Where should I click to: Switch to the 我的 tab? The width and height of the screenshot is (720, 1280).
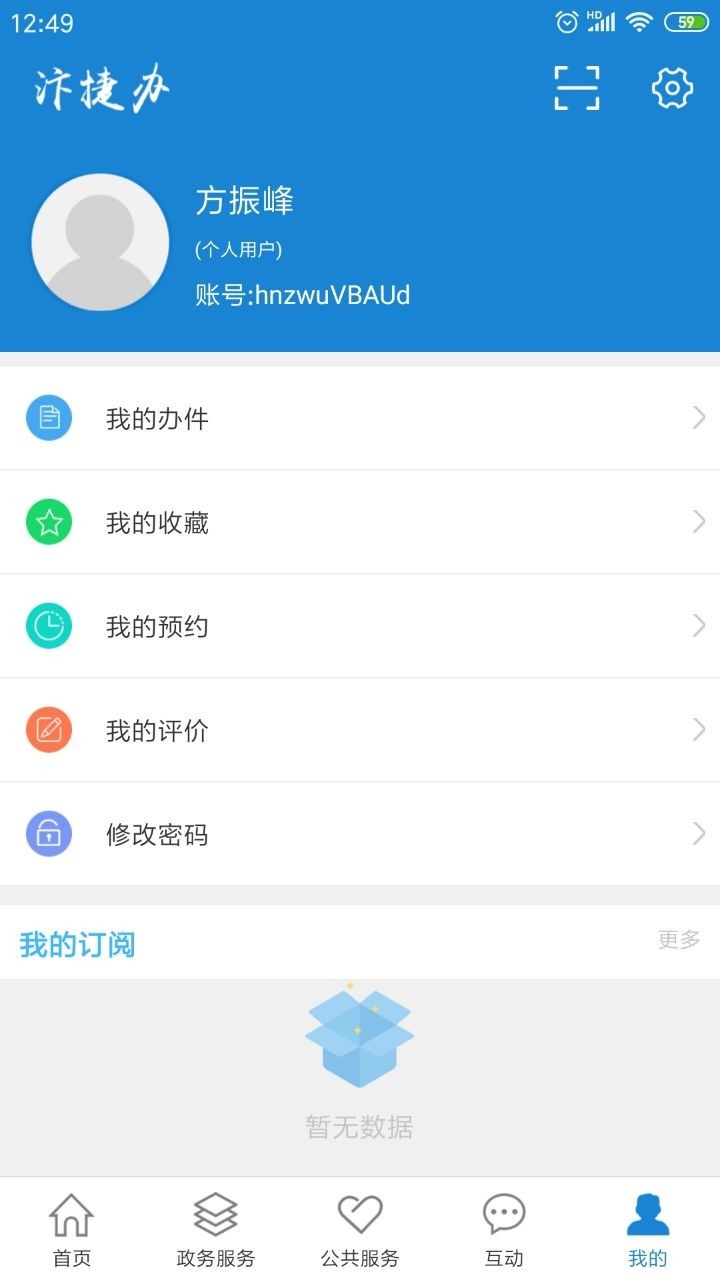(x=648, y=1228)
